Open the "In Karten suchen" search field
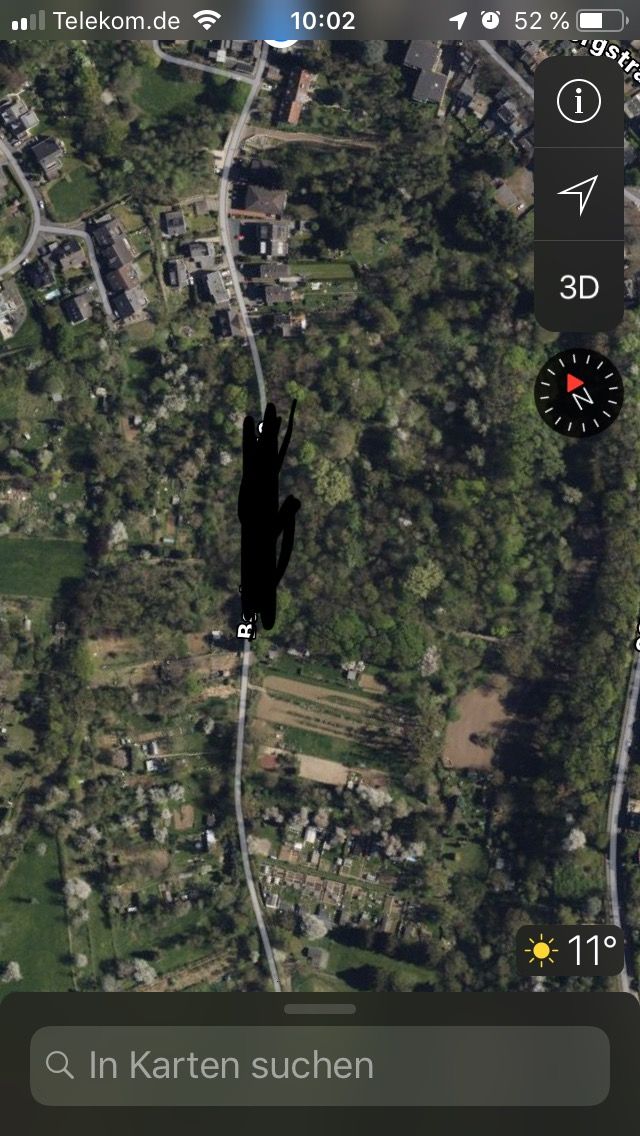This screenshot has width=640, height=1136. point(320,1065)
